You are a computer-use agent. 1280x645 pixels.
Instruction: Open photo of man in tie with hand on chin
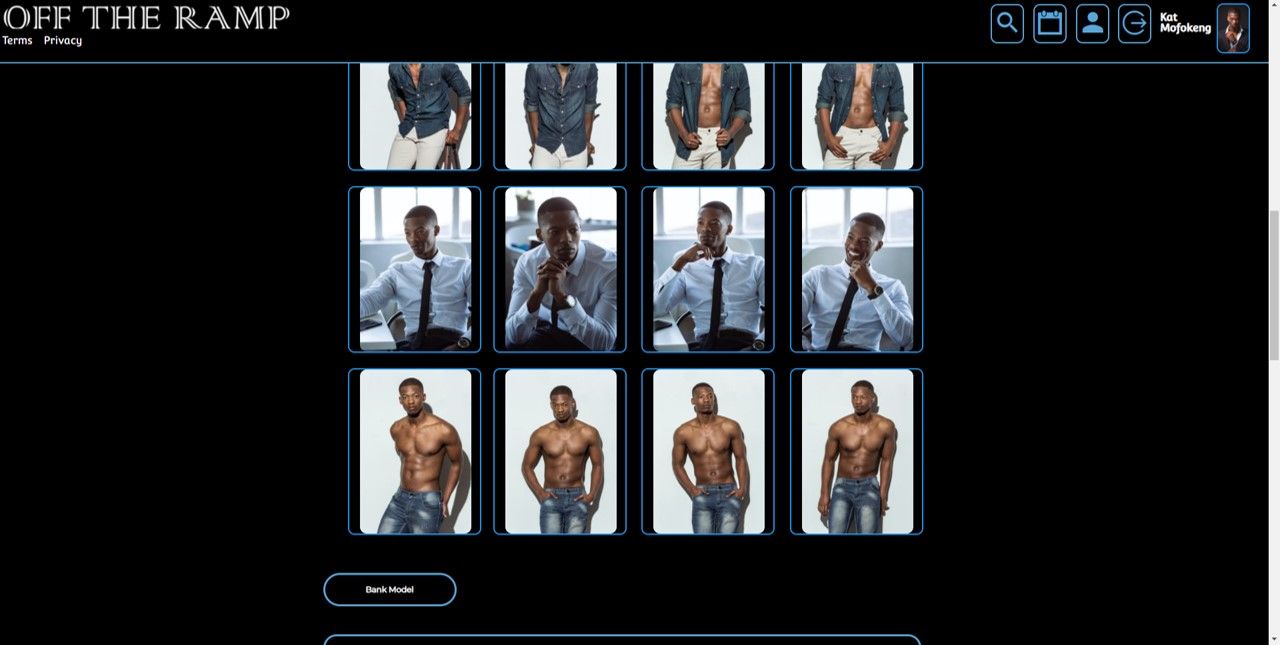click(708, 269)
